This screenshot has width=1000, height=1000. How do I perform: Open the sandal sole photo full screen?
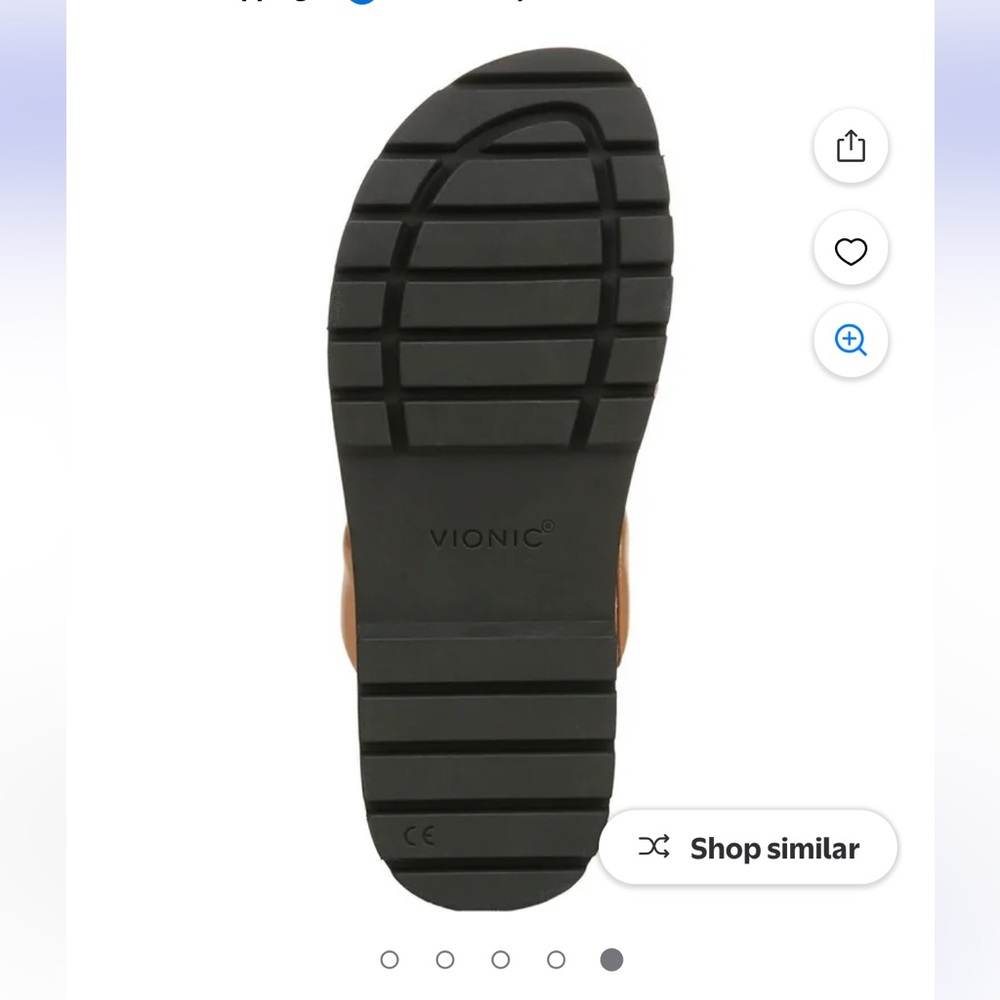pos(500,480)
